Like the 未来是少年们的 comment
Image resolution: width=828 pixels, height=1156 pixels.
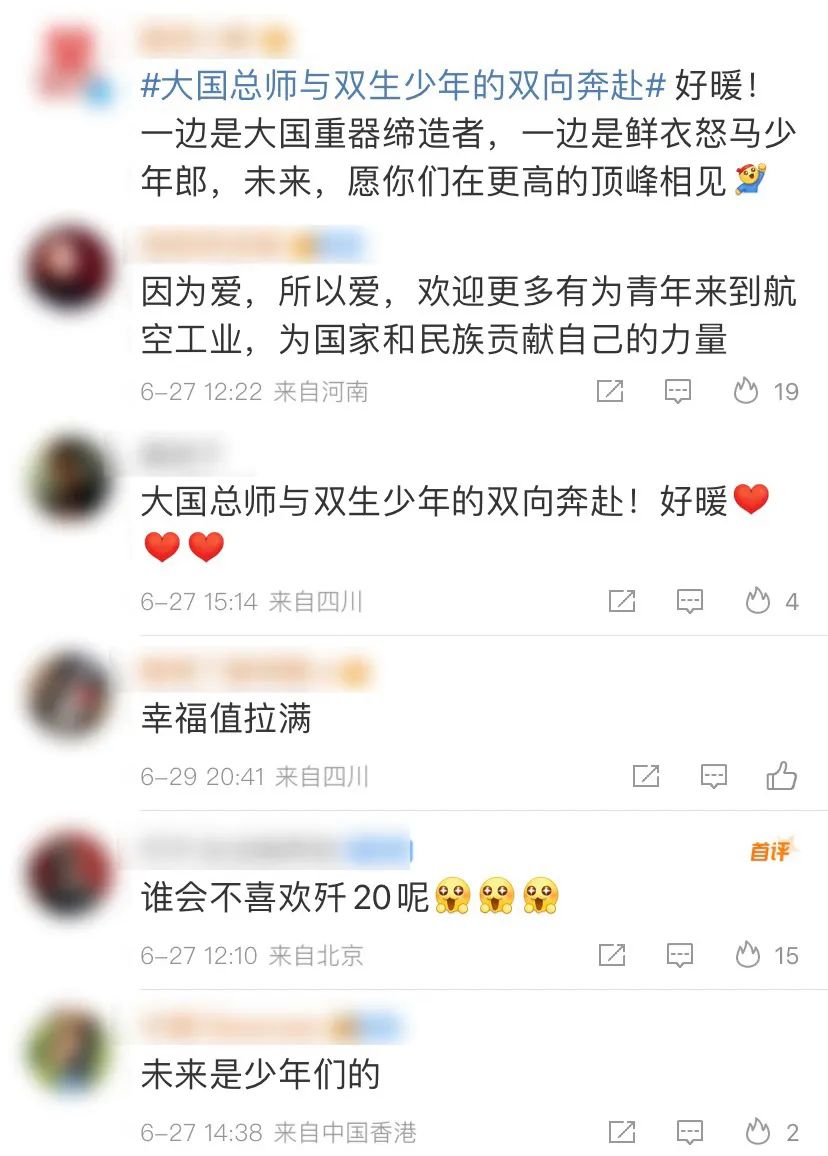(x=758, y=1132)
